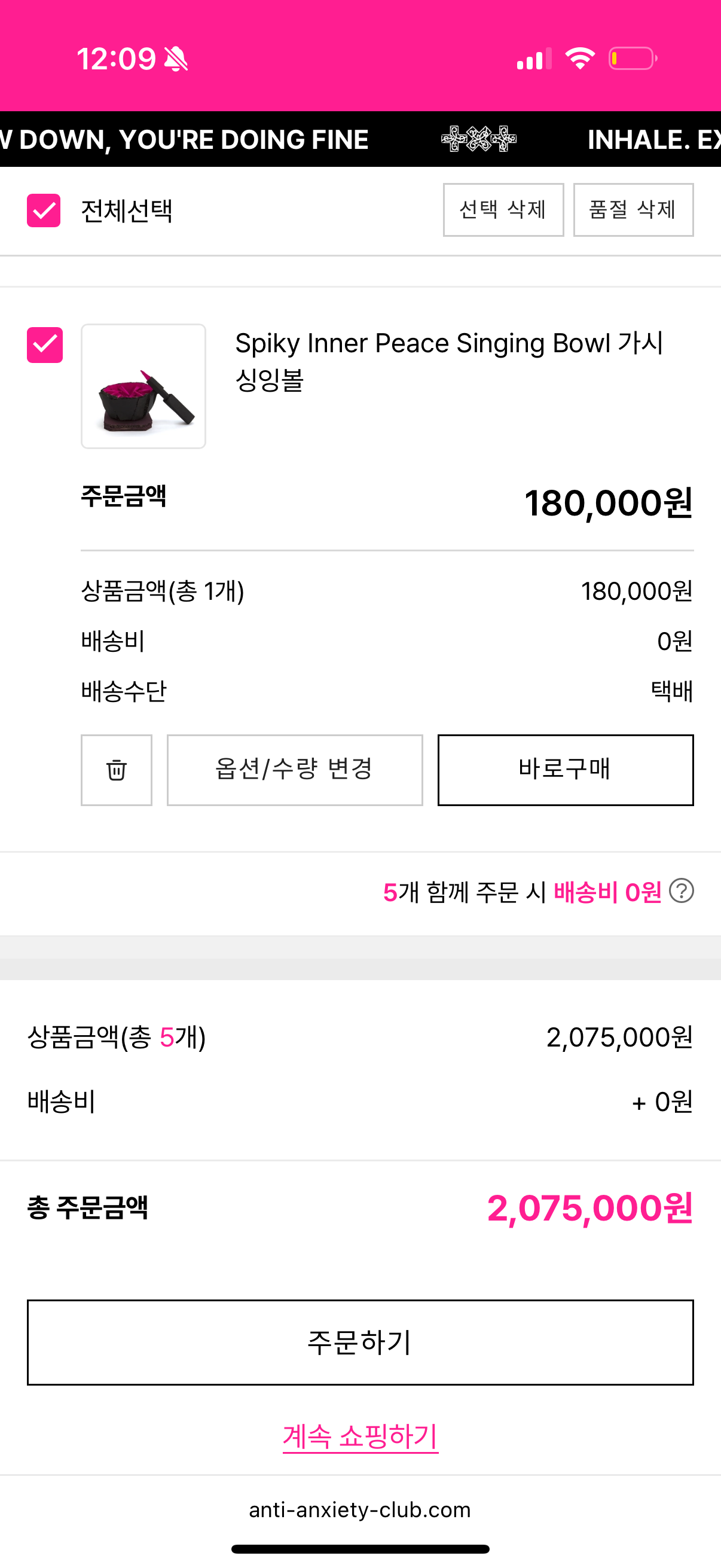
Task: Click the decorative ornament icon in the black banner
Action: tap(479, 139)
